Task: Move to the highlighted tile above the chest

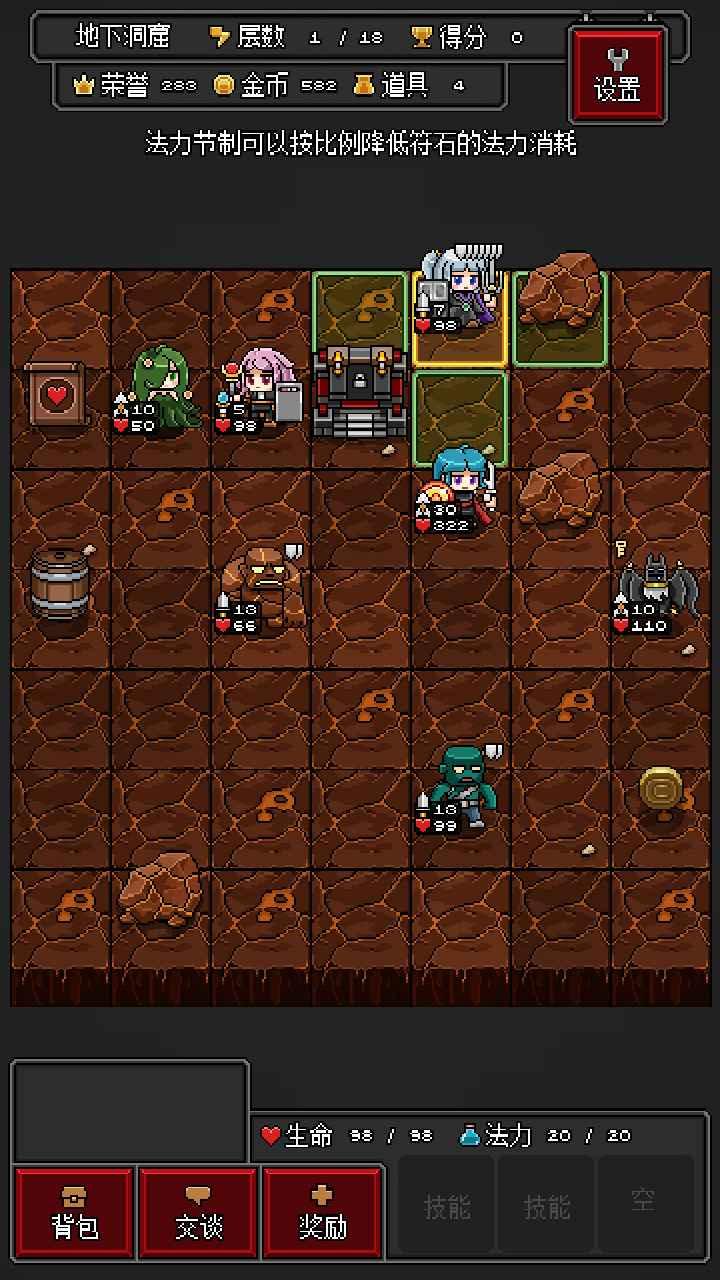Action: click(360, 308)
